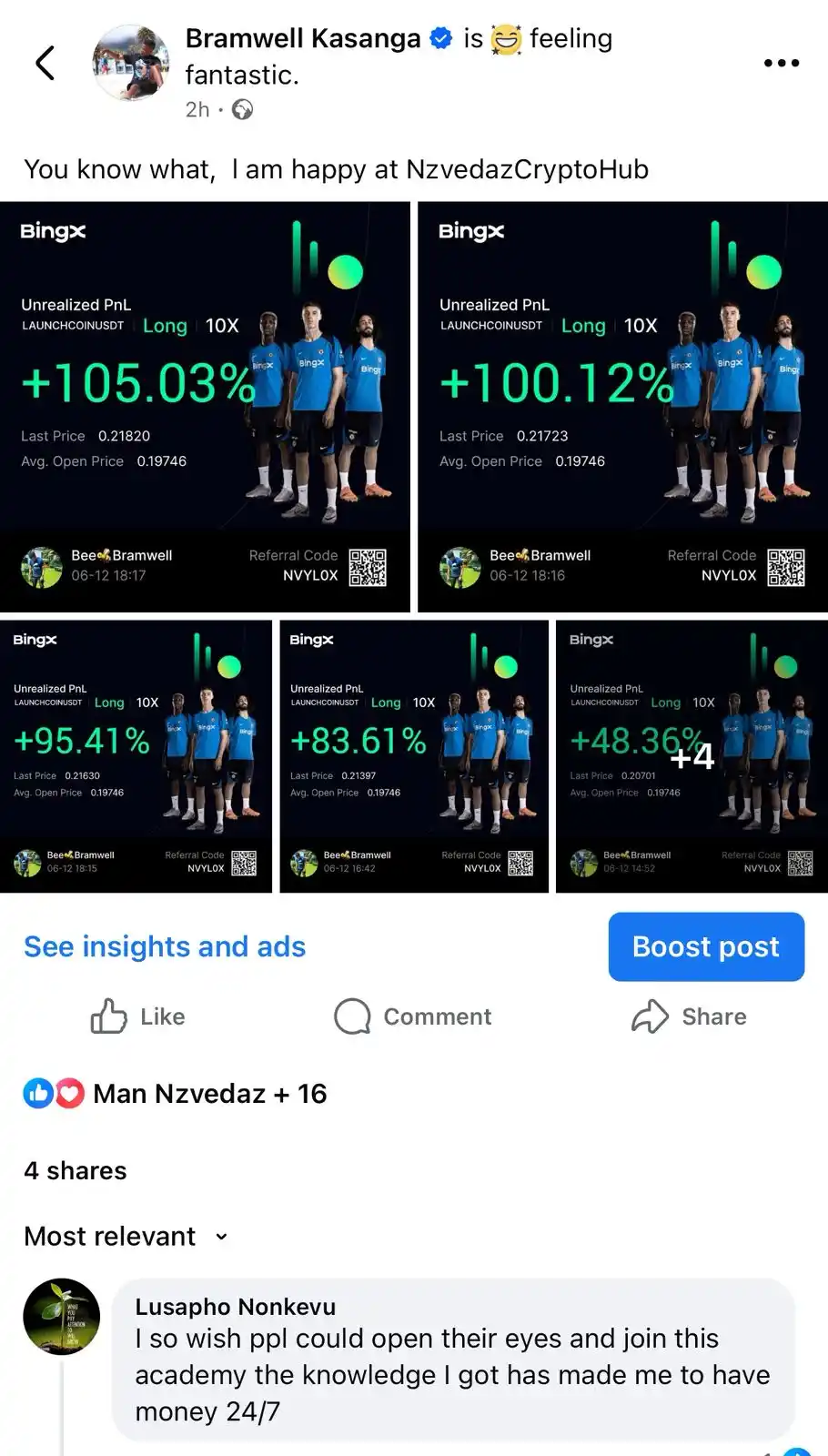Open Bramwell Kasanga's profile picture
This screenshot has height=1456, width=828.
(131, 62)
